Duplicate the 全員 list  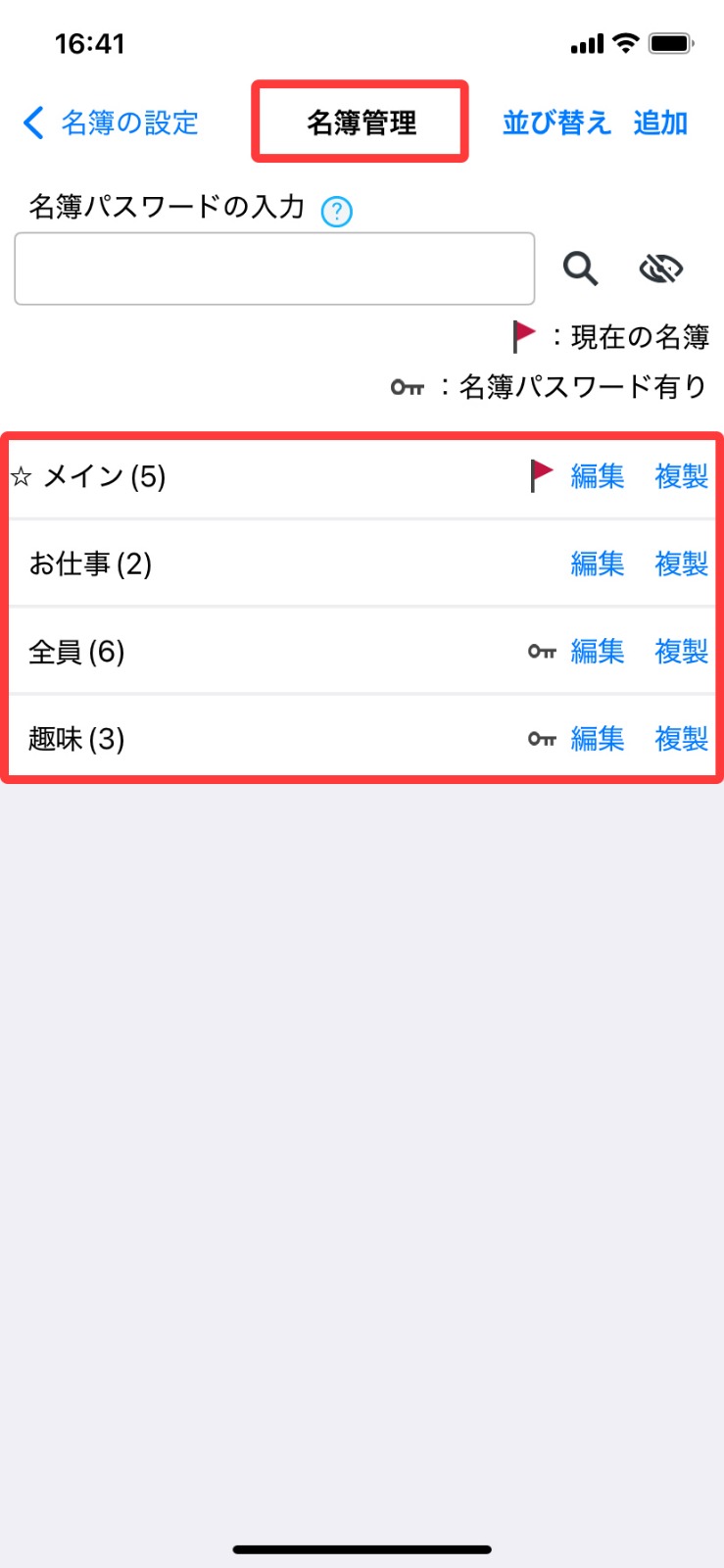click(681, 652)
